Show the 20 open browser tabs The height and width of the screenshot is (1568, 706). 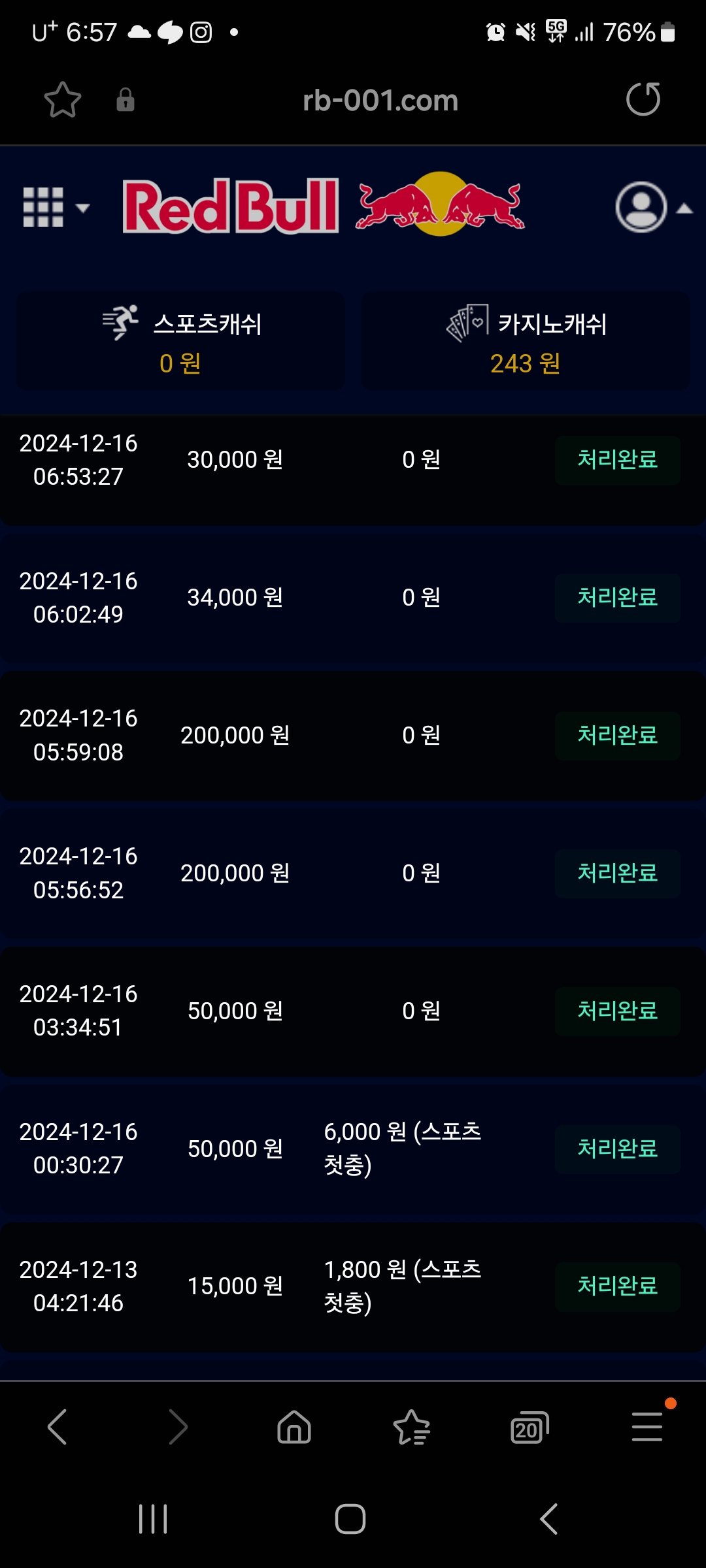point(529,1428)
